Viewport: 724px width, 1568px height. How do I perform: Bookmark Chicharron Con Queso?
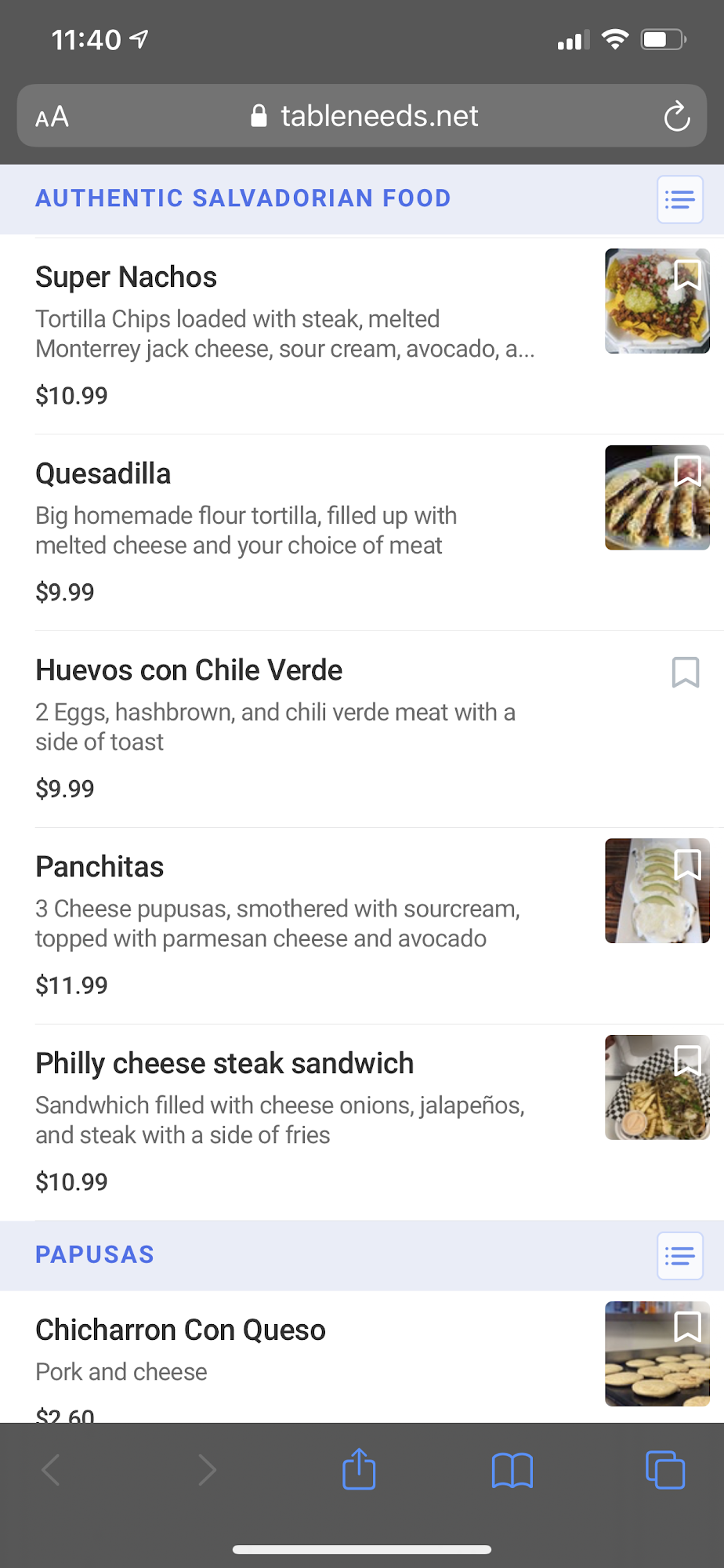tap(687, 1327)
